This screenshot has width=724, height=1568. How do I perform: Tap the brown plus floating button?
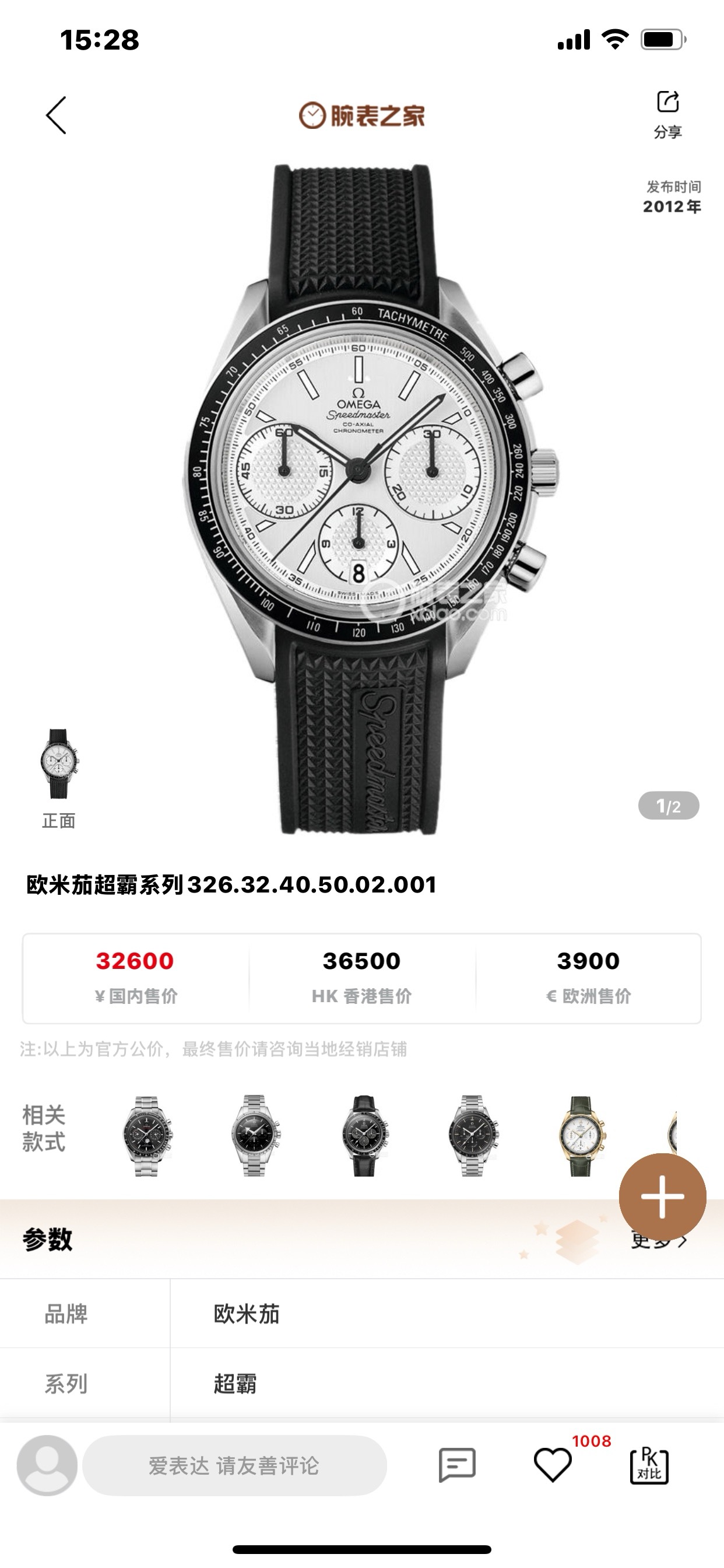[662, 1196]
